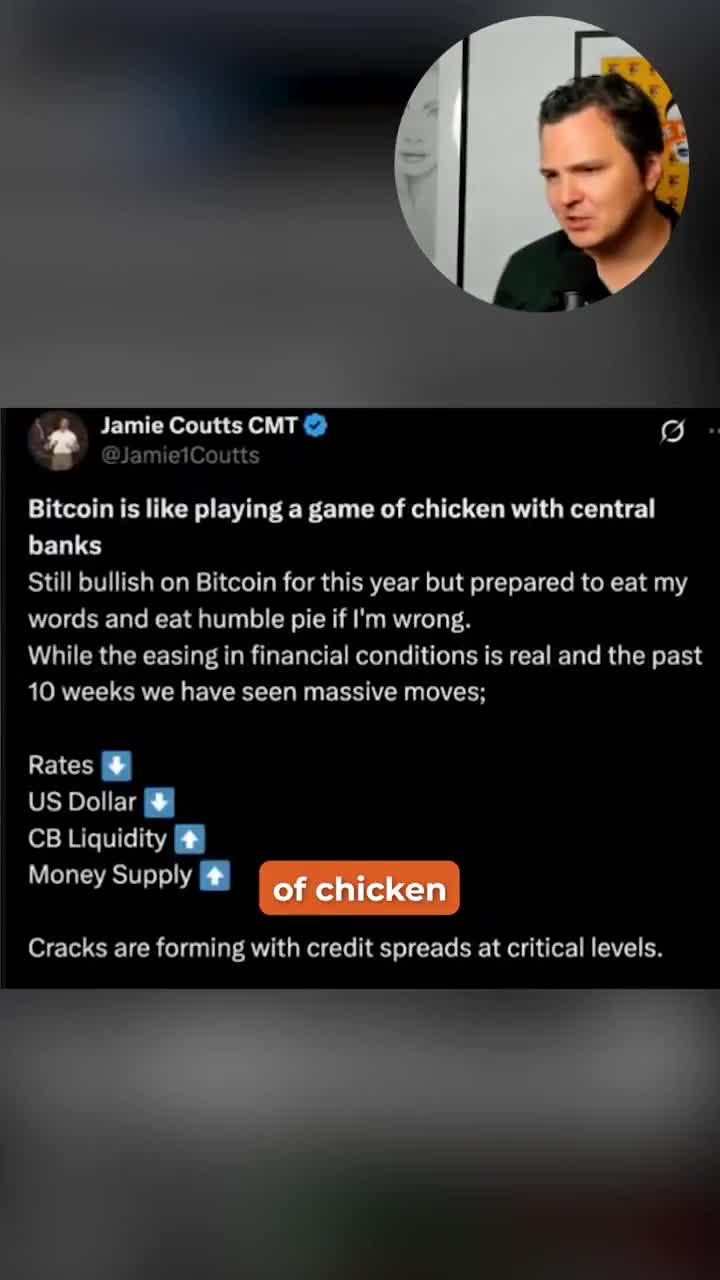
Task: Click the down arrow emoji beside US Dollar
Action: [158, 801]
